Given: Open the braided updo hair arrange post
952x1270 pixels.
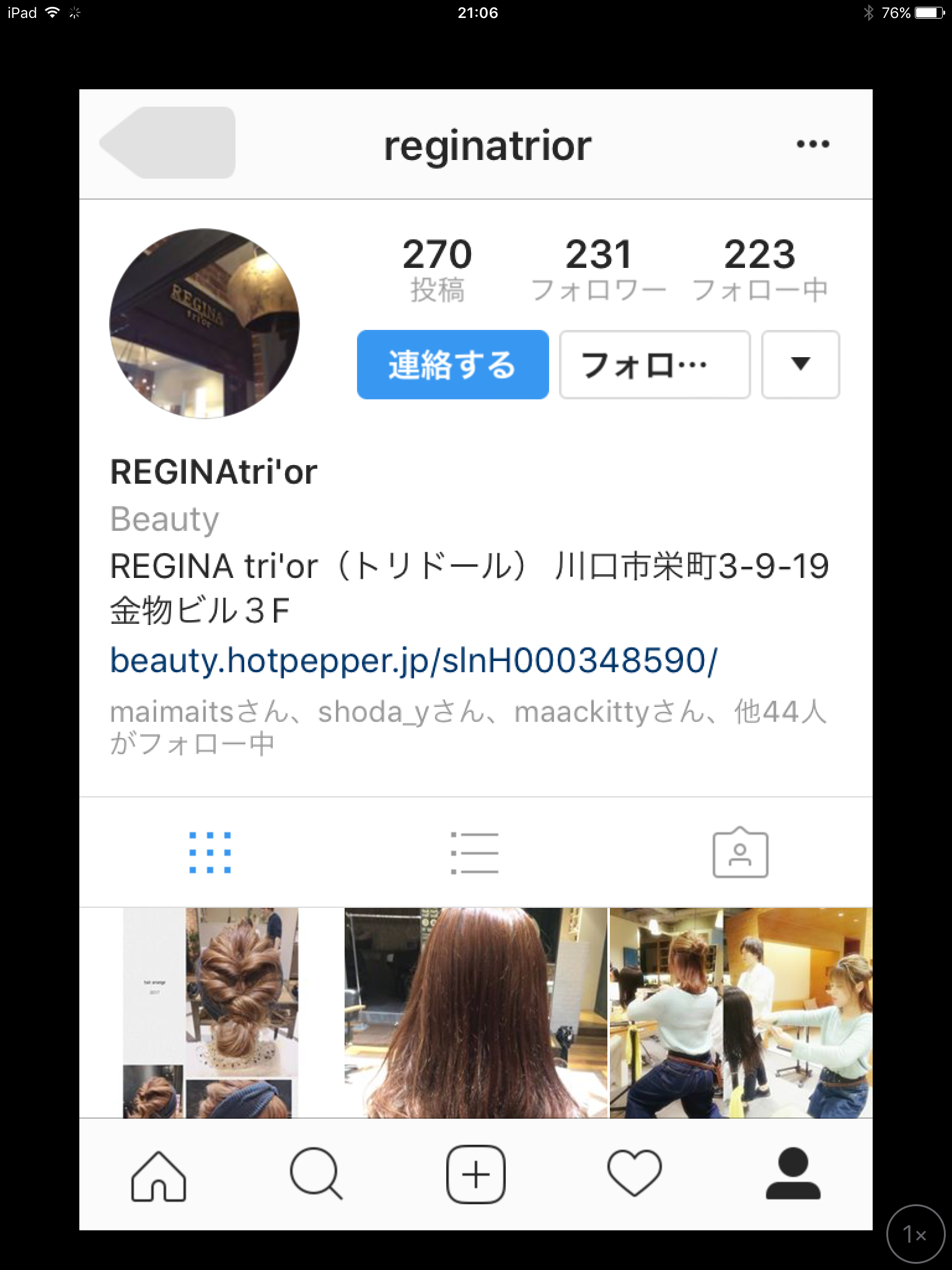Looking at the screenshot, I should pos(211,1012).
